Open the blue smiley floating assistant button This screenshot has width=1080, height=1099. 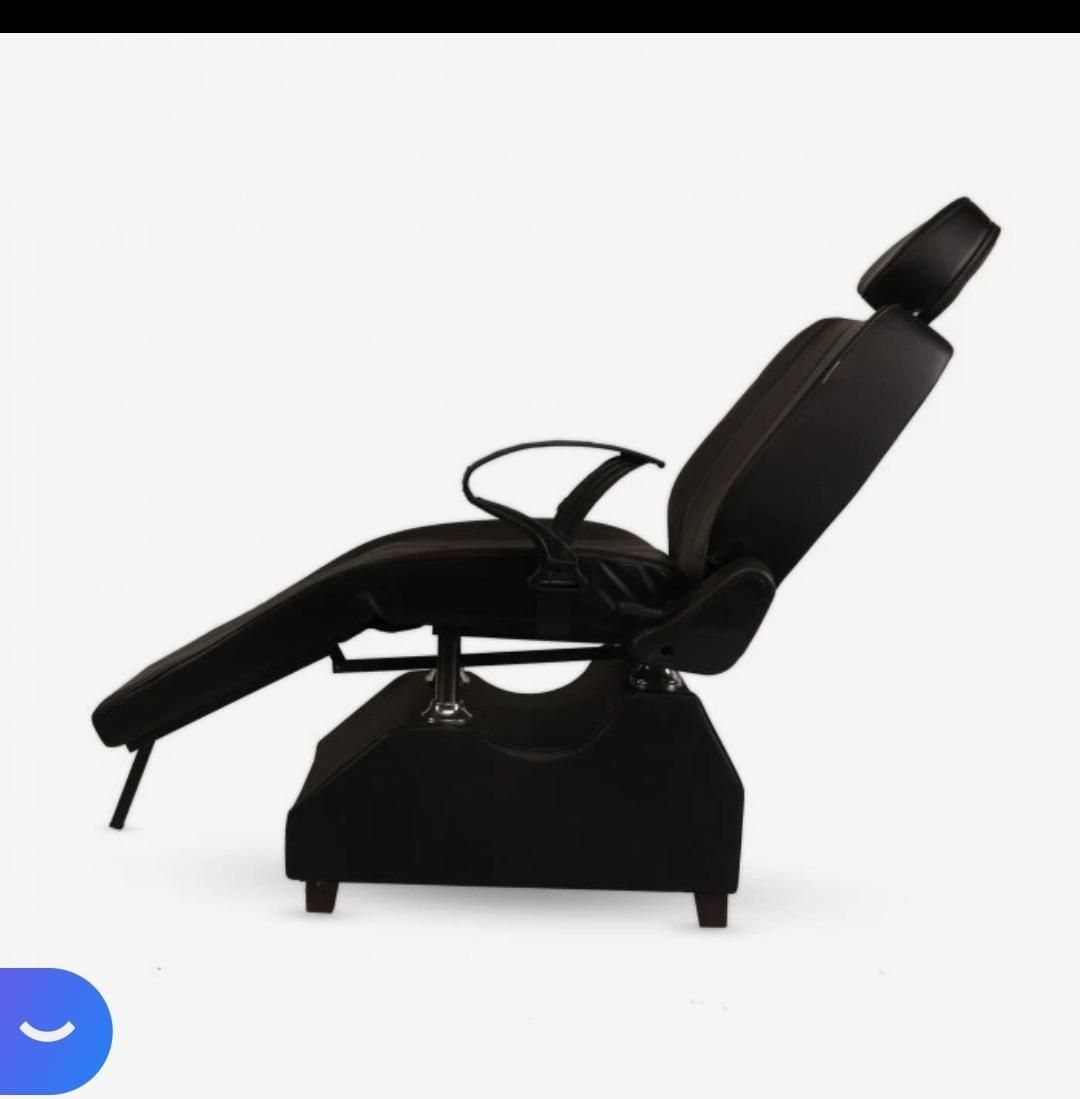coord(50,1030)
